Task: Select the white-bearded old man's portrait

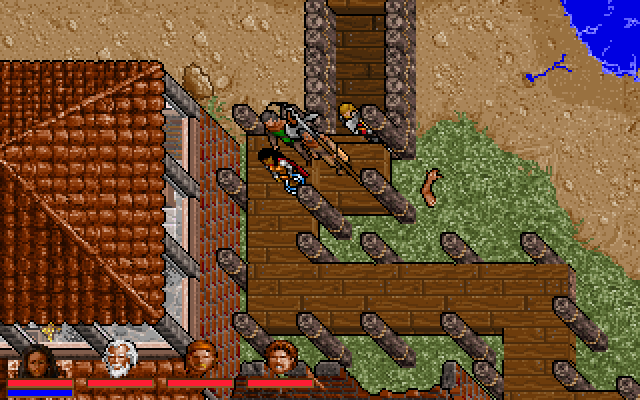Action: pyautogui.click(x=119, y=359)
